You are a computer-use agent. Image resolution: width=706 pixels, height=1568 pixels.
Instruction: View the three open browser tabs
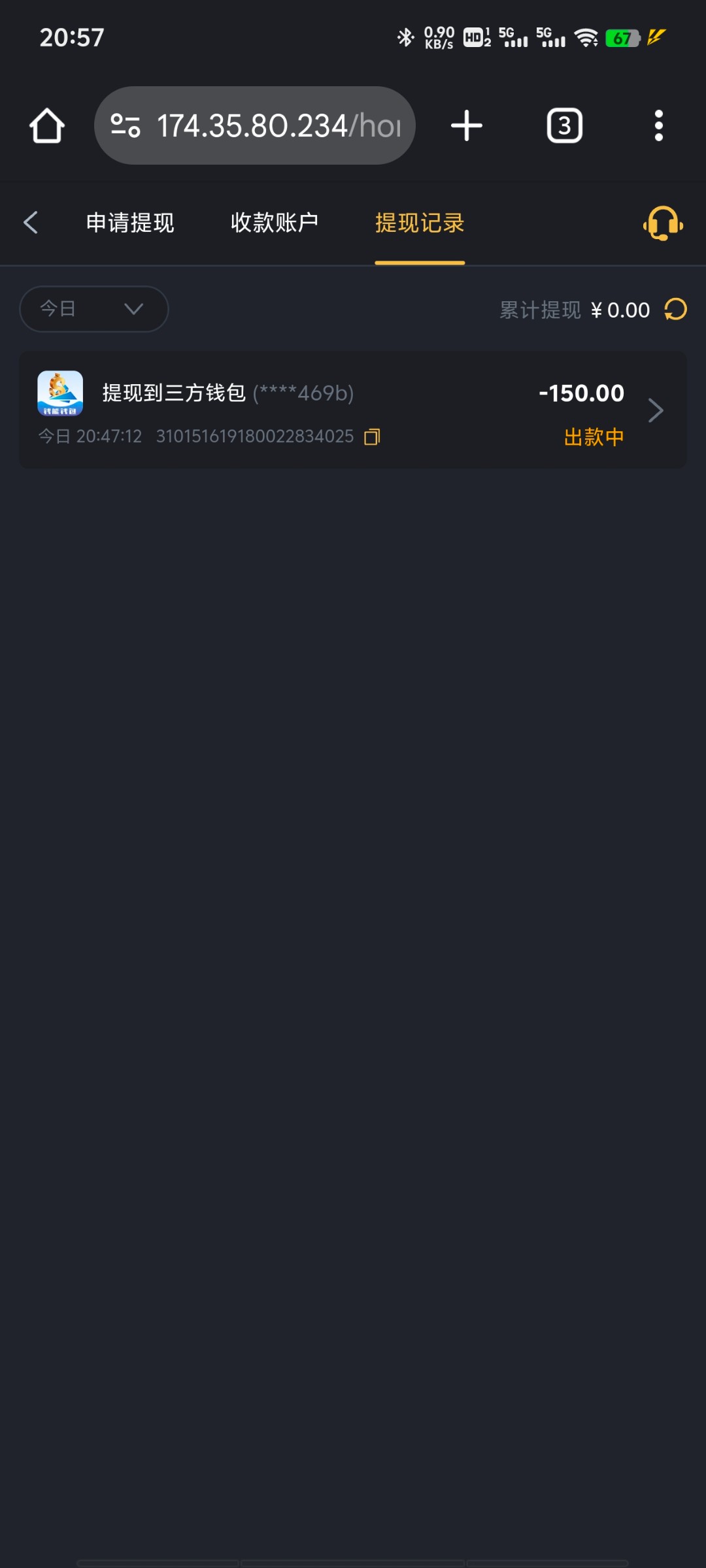(x=565, y=125)
